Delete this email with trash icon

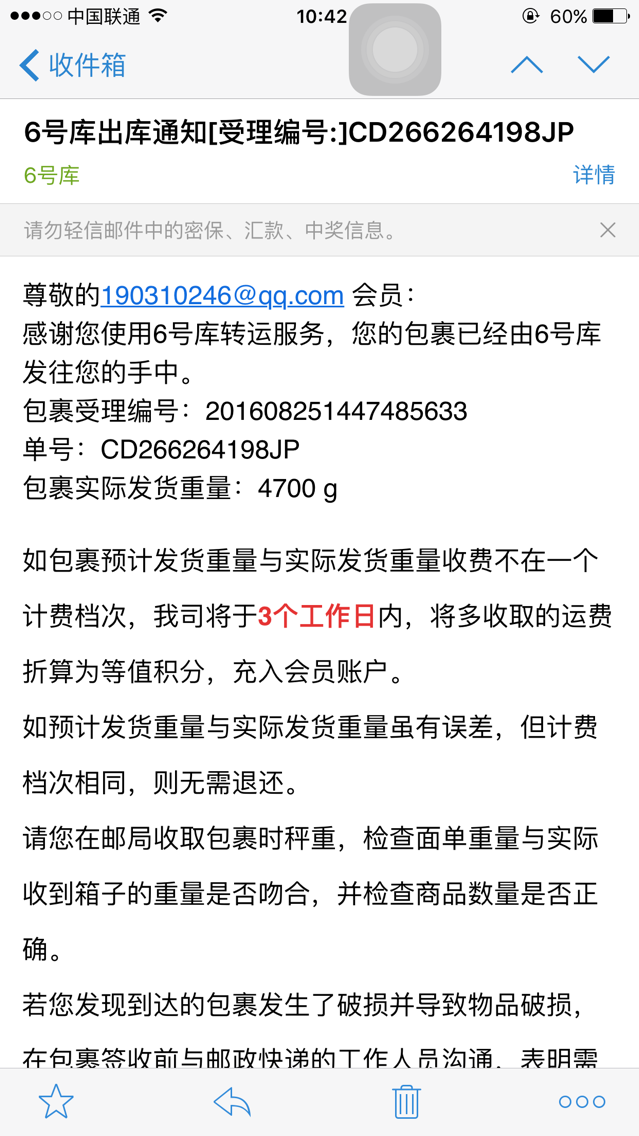406,1102
